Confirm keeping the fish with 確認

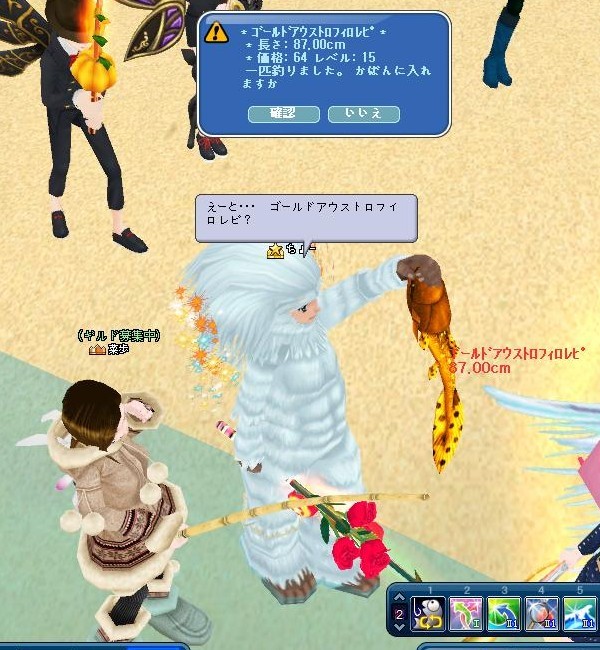coord(283,114)
